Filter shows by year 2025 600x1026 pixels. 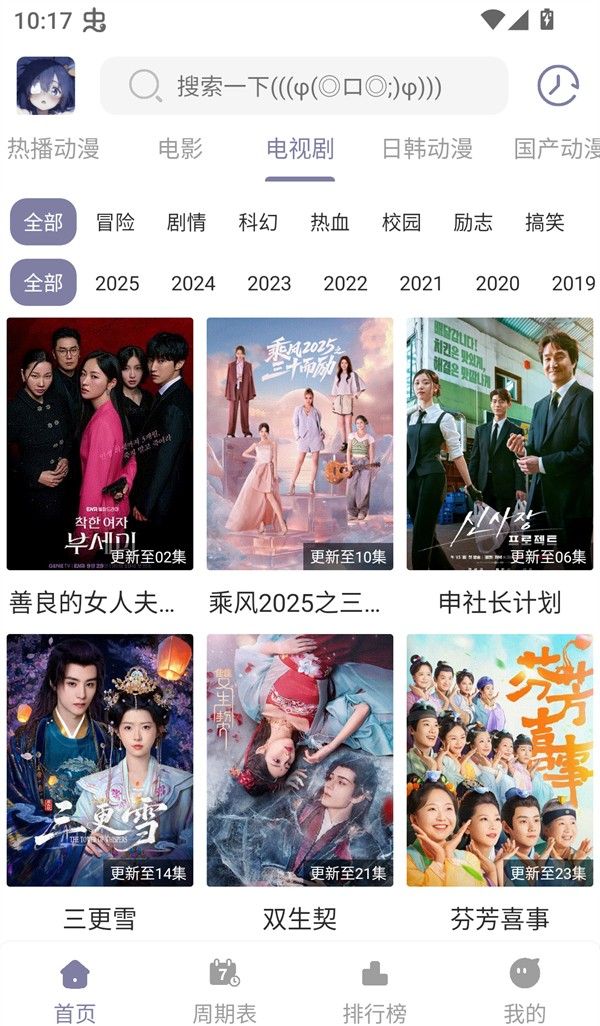117,283
